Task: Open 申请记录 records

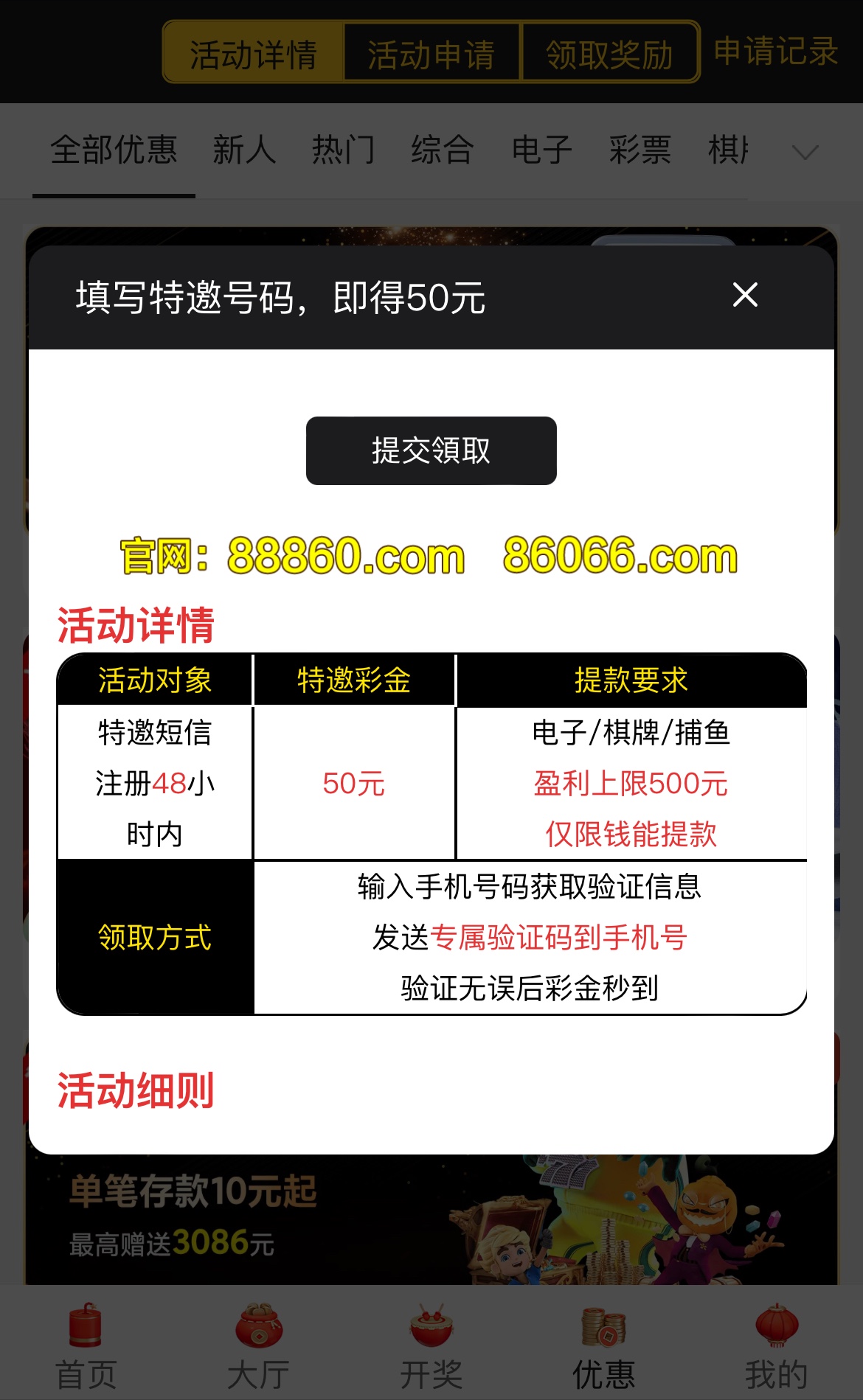Action: pos(776,52)
